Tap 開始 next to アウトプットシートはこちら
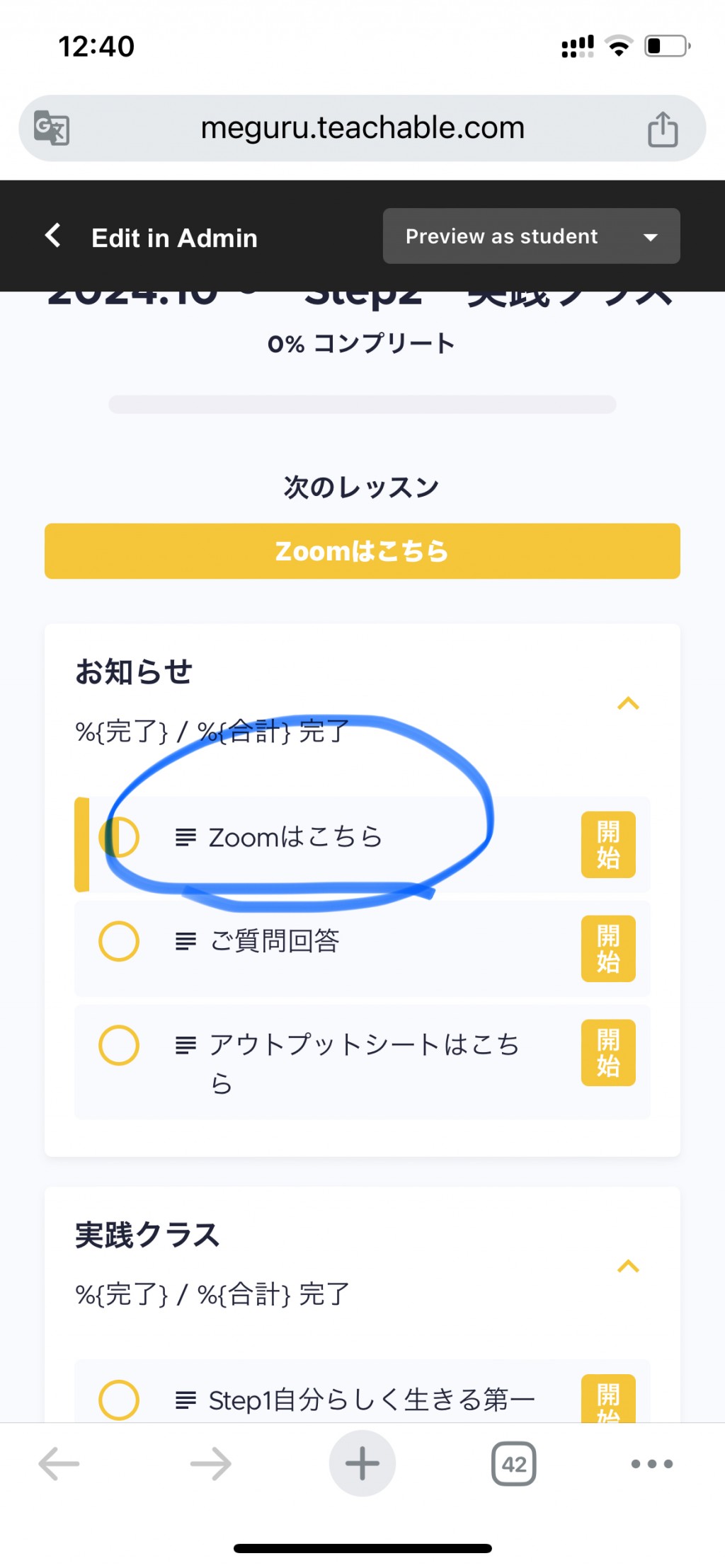Screen dimensions: 725x1568 click(608, 1052)
